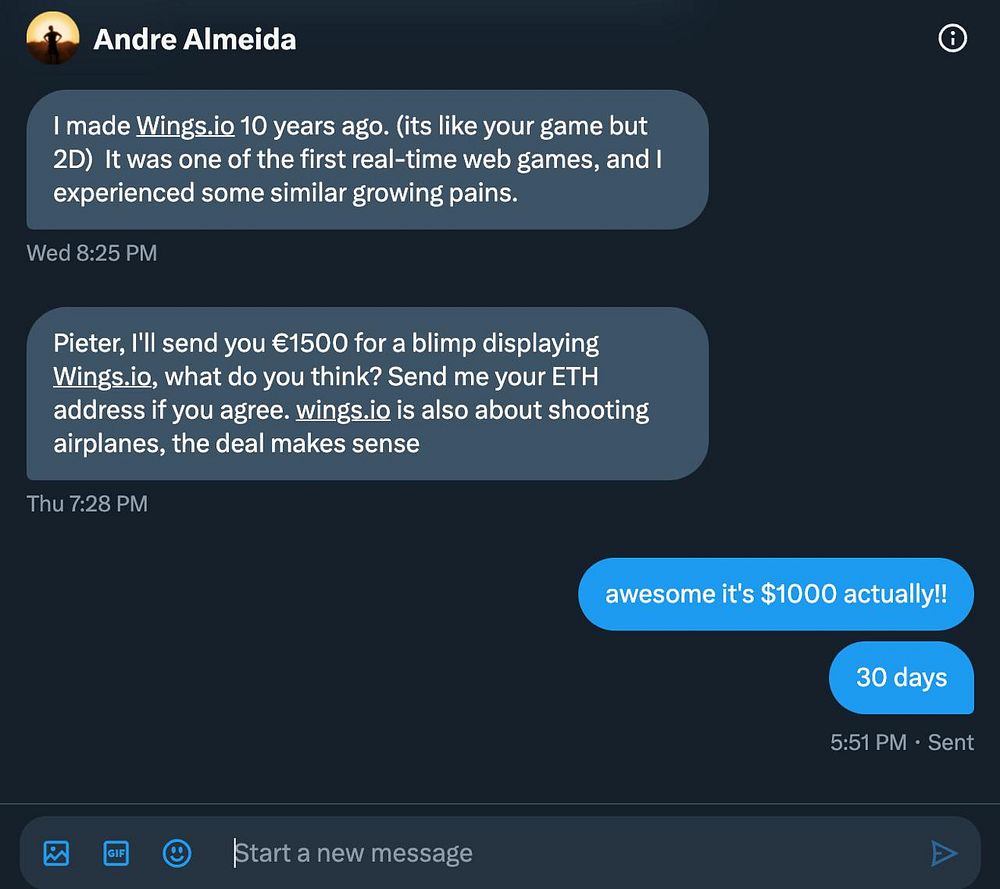Screen dimensions: 1000x889
Task: Open the GIF picker
Action: [x=117, y=853]
